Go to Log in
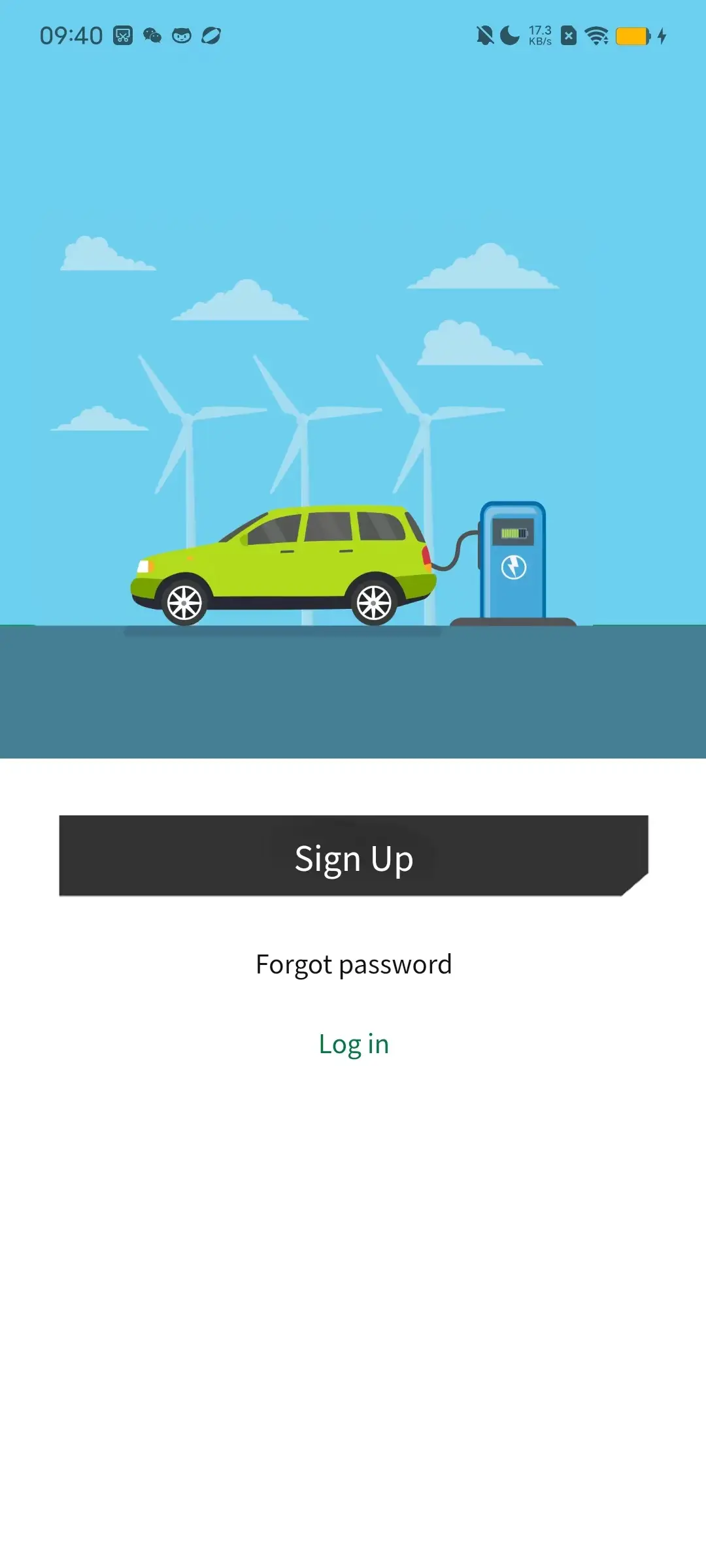The width and height of the screenshot is (706, 1568). tap(353, 1044)
